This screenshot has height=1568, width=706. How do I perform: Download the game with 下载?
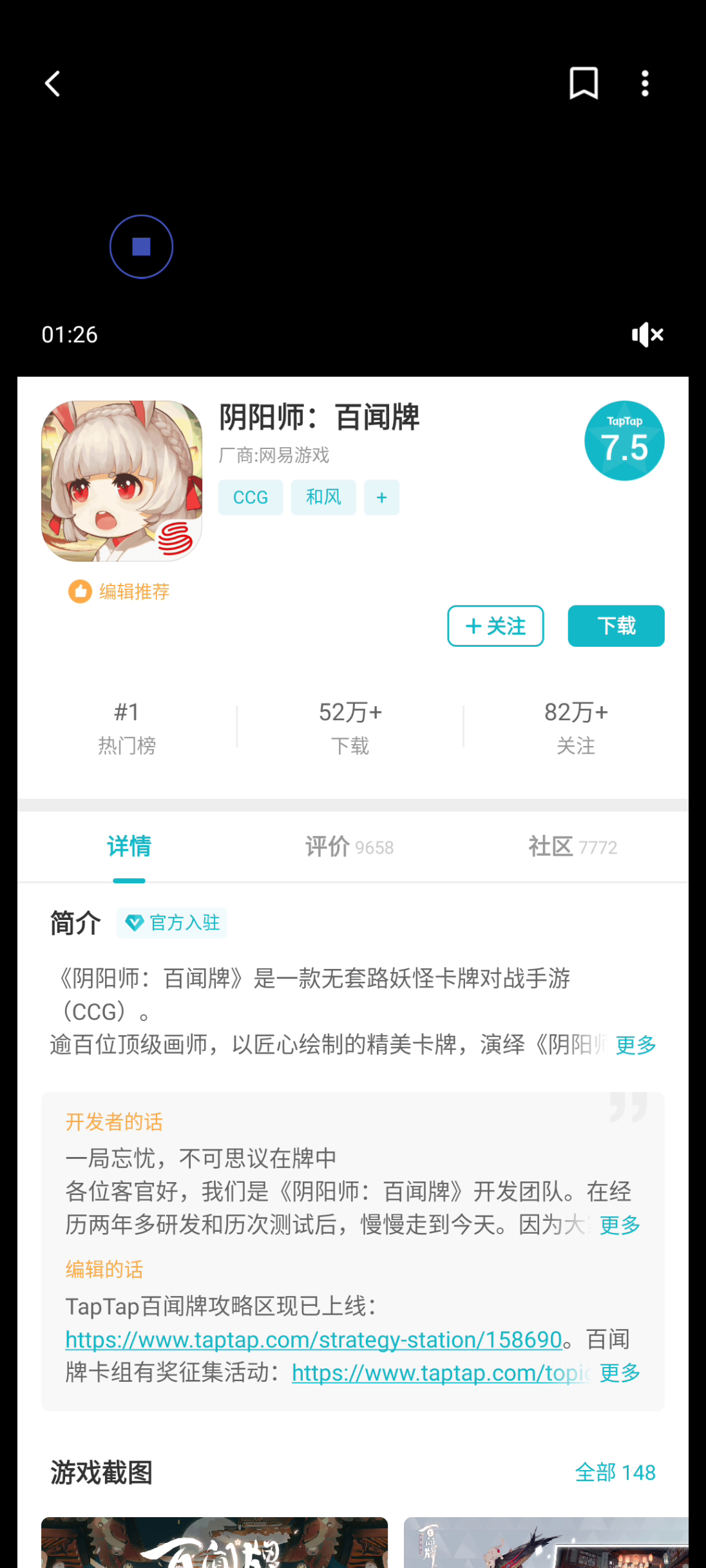point(616,626)
